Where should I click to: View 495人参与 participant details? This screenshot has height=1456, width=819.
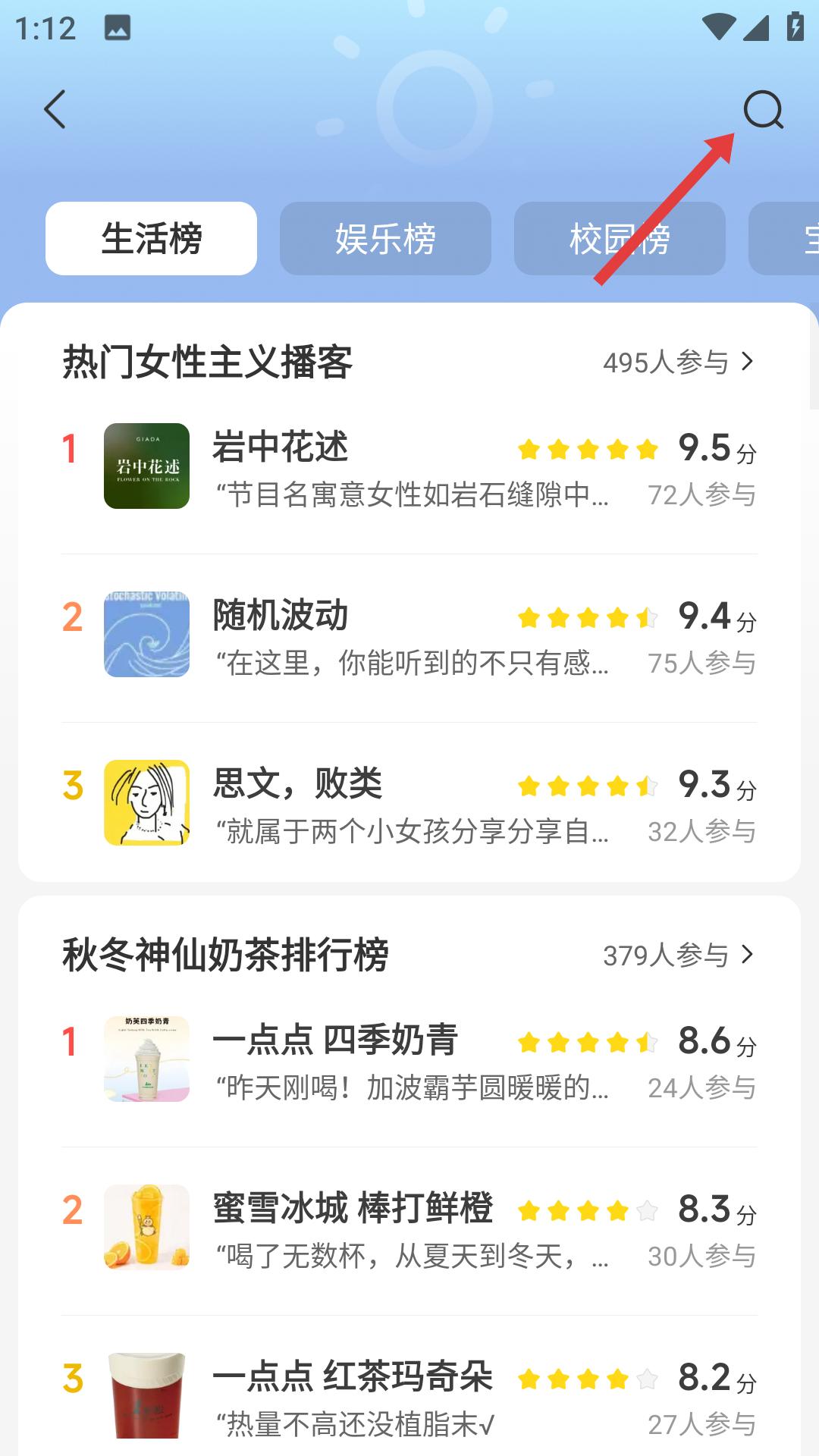[666, 362]
